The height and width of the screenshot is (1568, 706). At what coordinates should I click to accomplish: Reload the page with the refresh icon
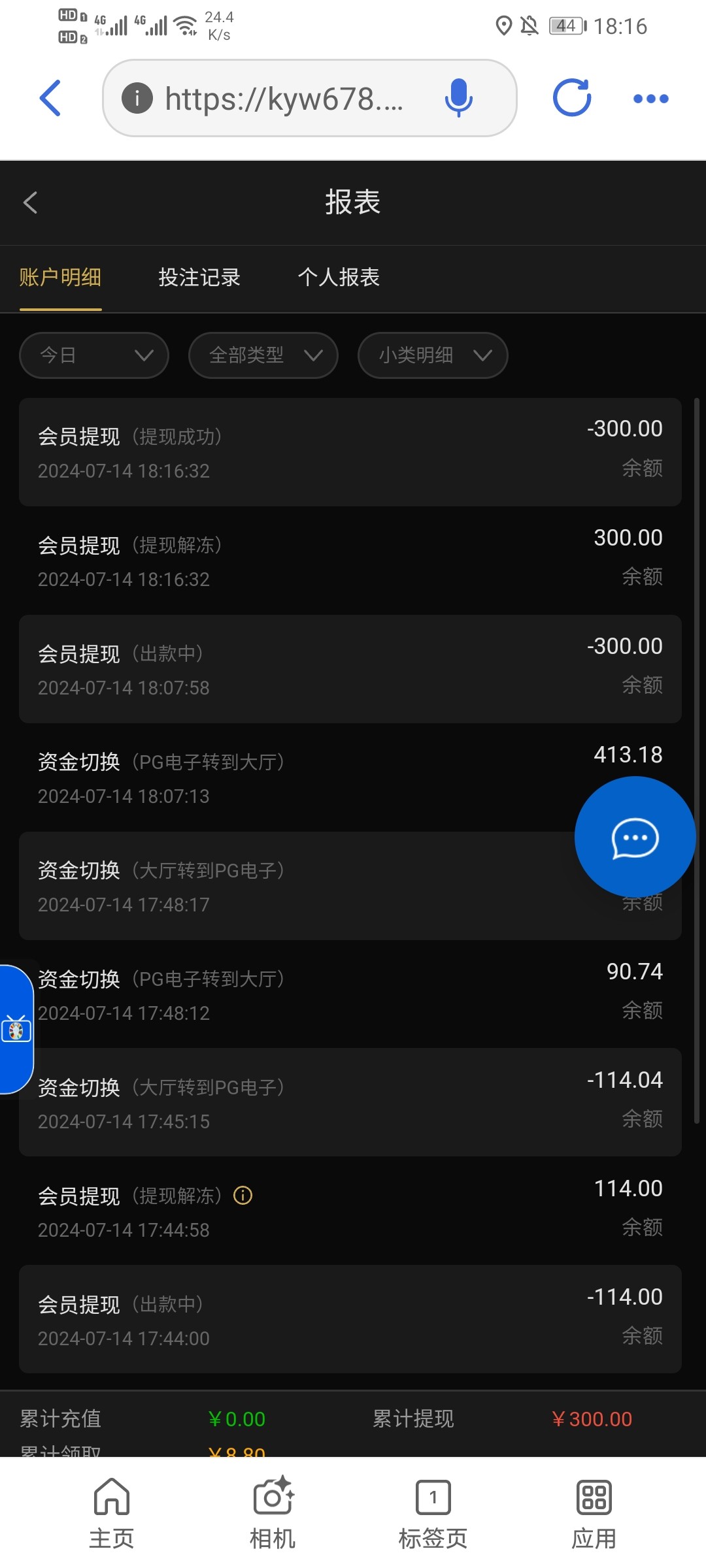(x=572, y=98)
